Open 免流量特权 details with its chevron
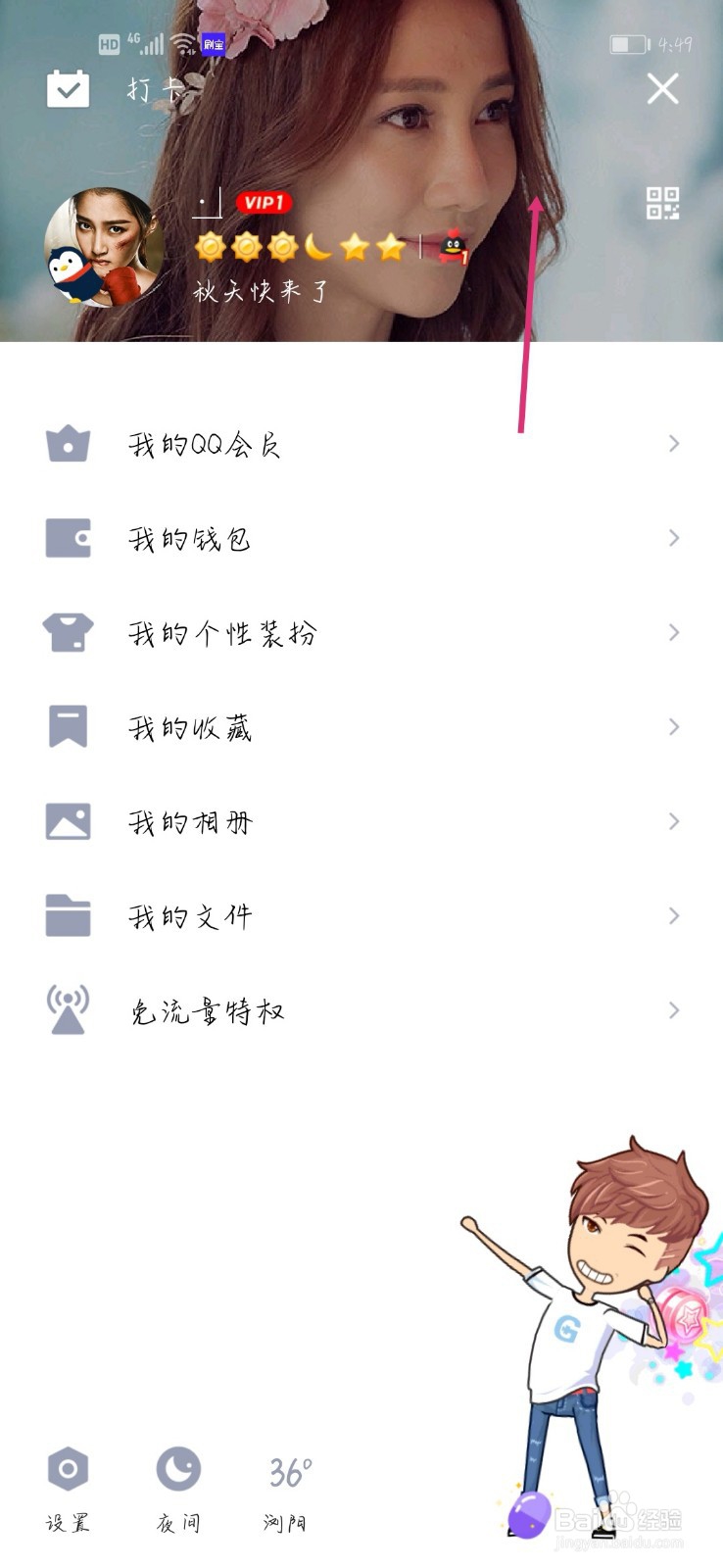Viewport: 723px width, 1568px height. click(673, 1009)
